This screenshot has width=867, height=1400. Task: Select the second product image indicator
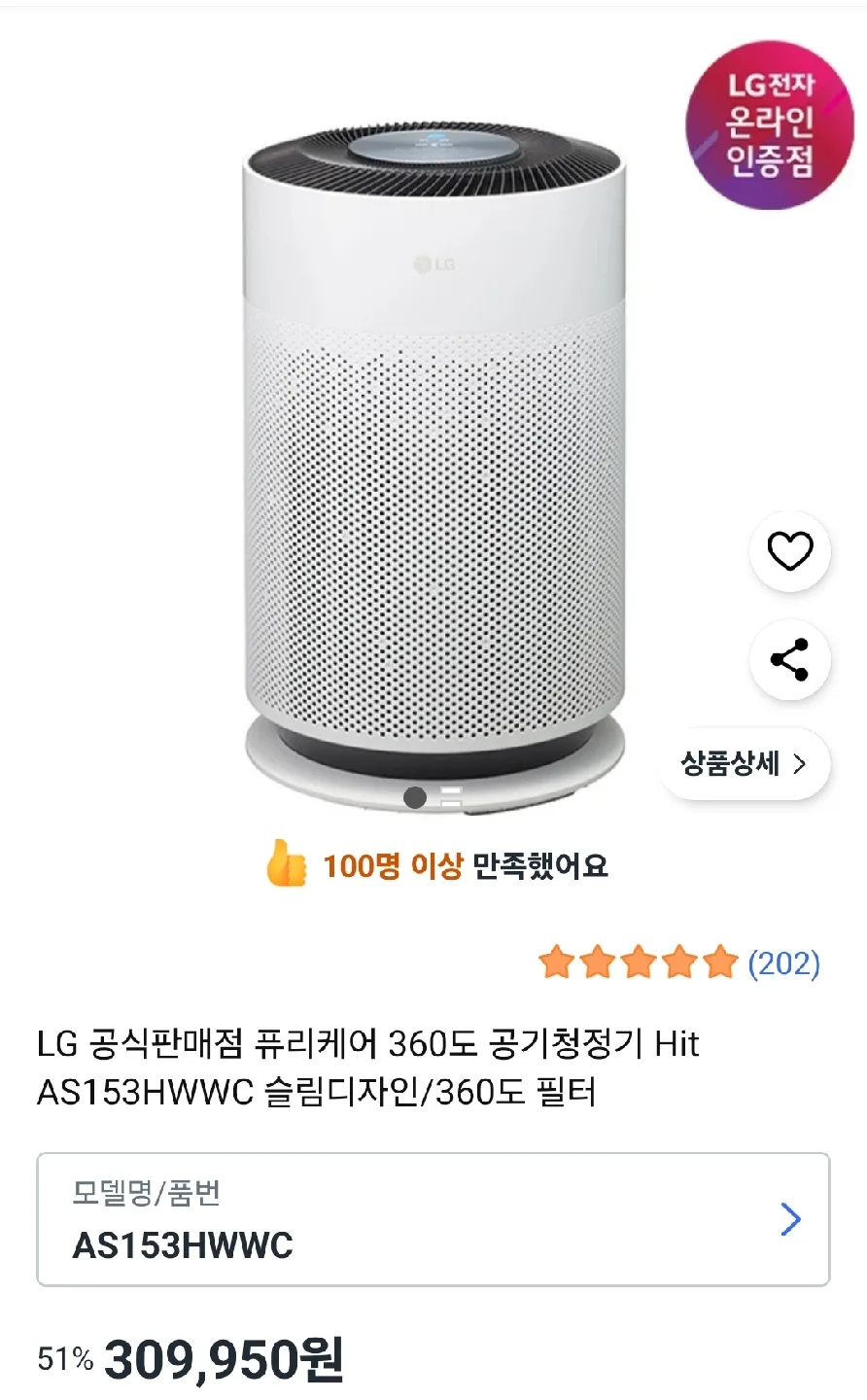(450, 798)
